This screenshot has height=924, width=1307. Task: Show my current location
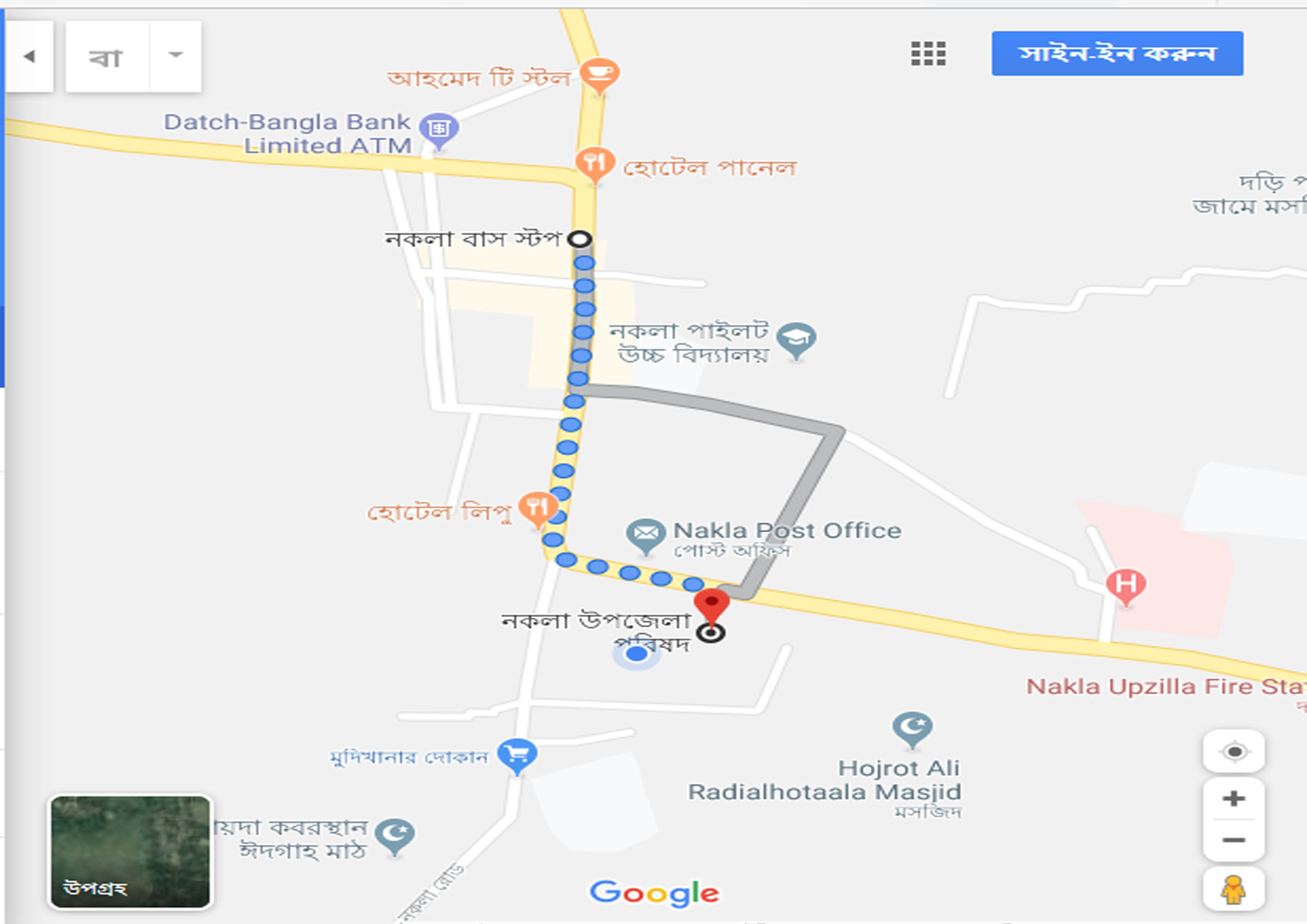point(1234,752)
